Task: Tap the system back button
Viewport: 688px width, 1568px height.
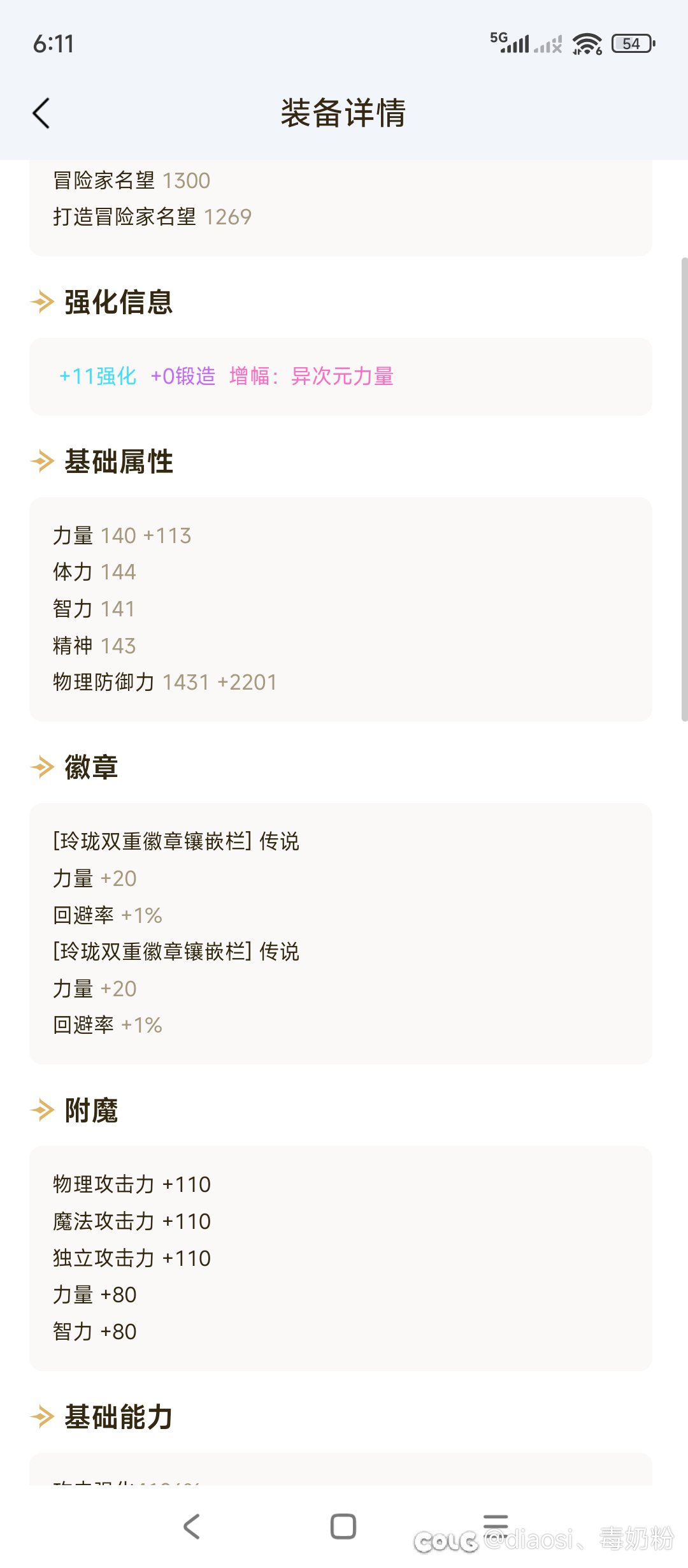Action: pos(192,1527)
